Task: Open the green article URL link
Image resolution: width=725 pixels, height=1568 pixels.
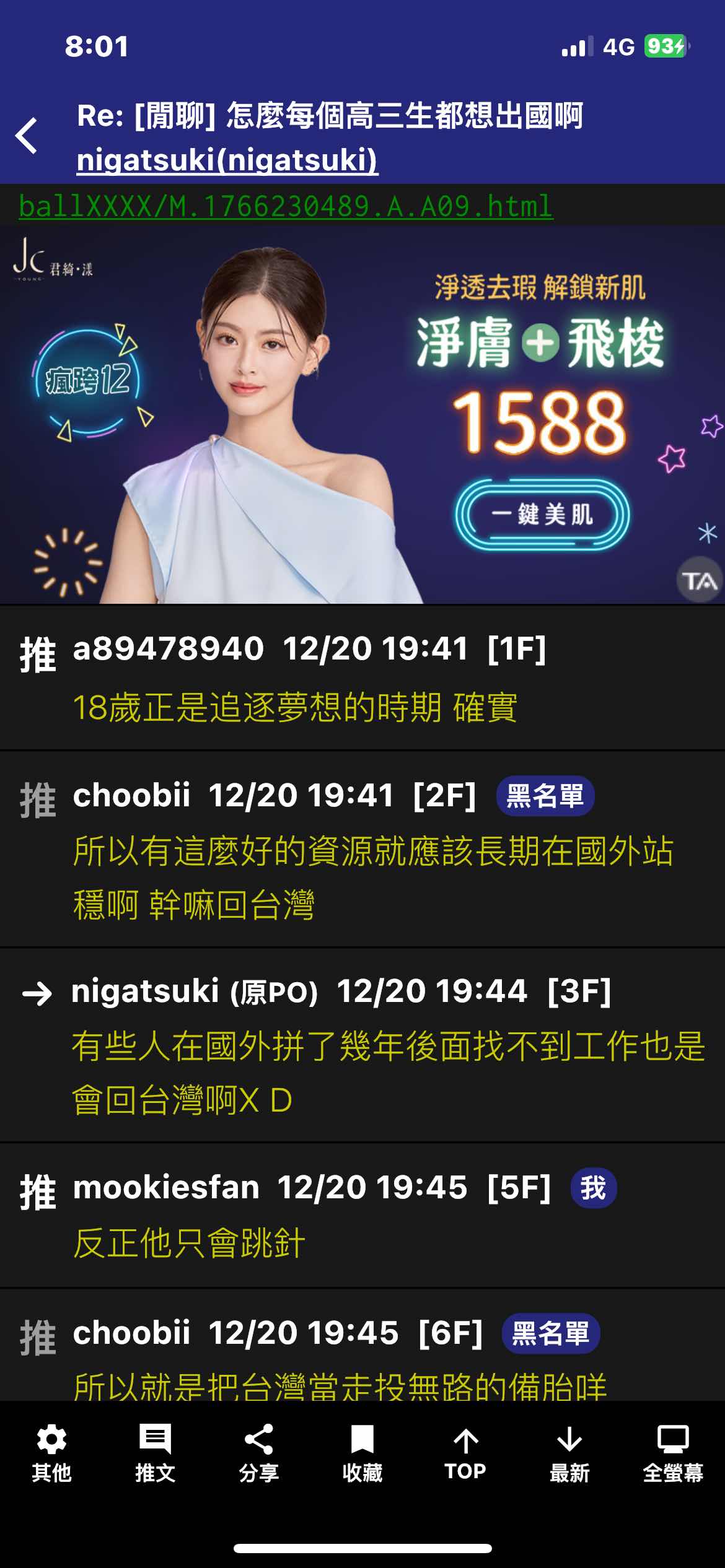Action: 285,206
